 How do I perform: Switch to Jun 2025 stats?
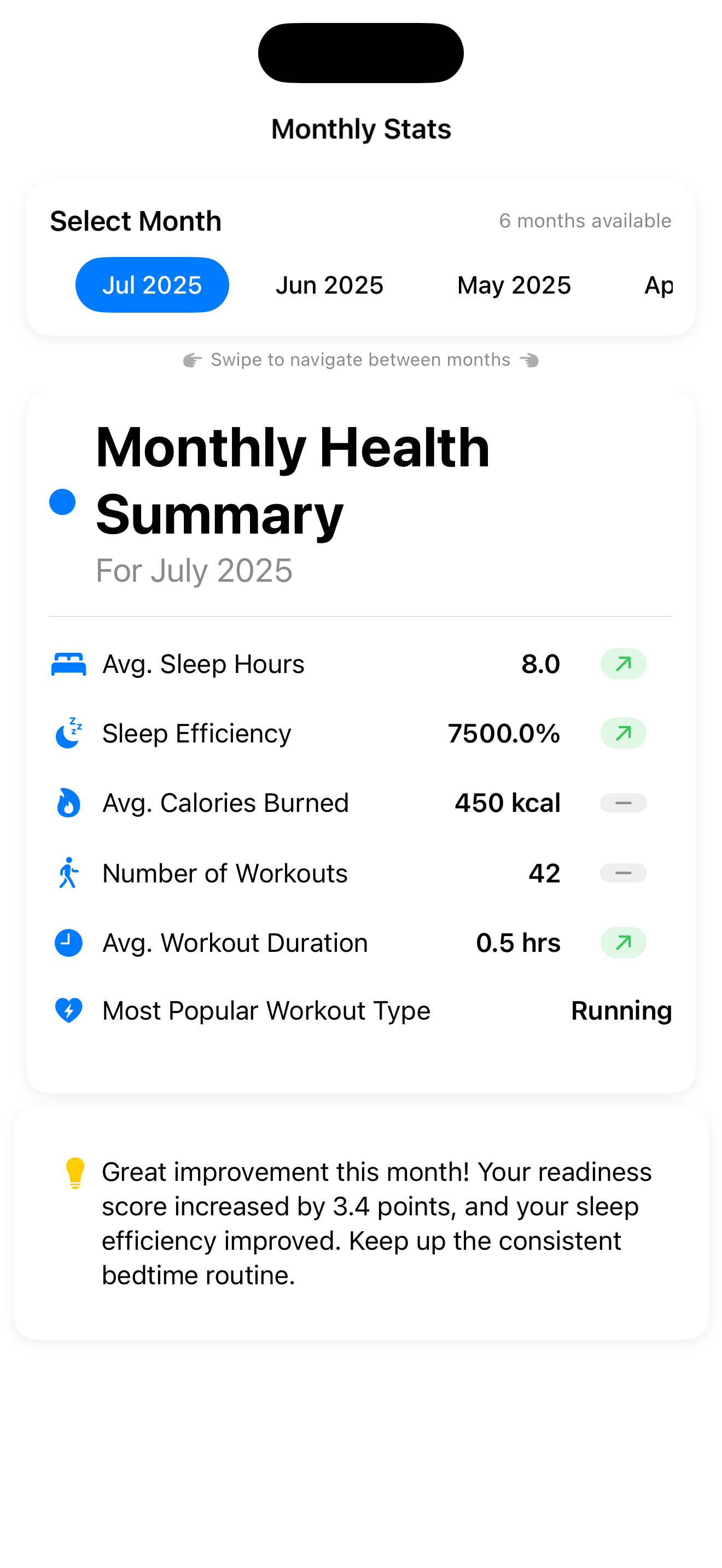329,285
